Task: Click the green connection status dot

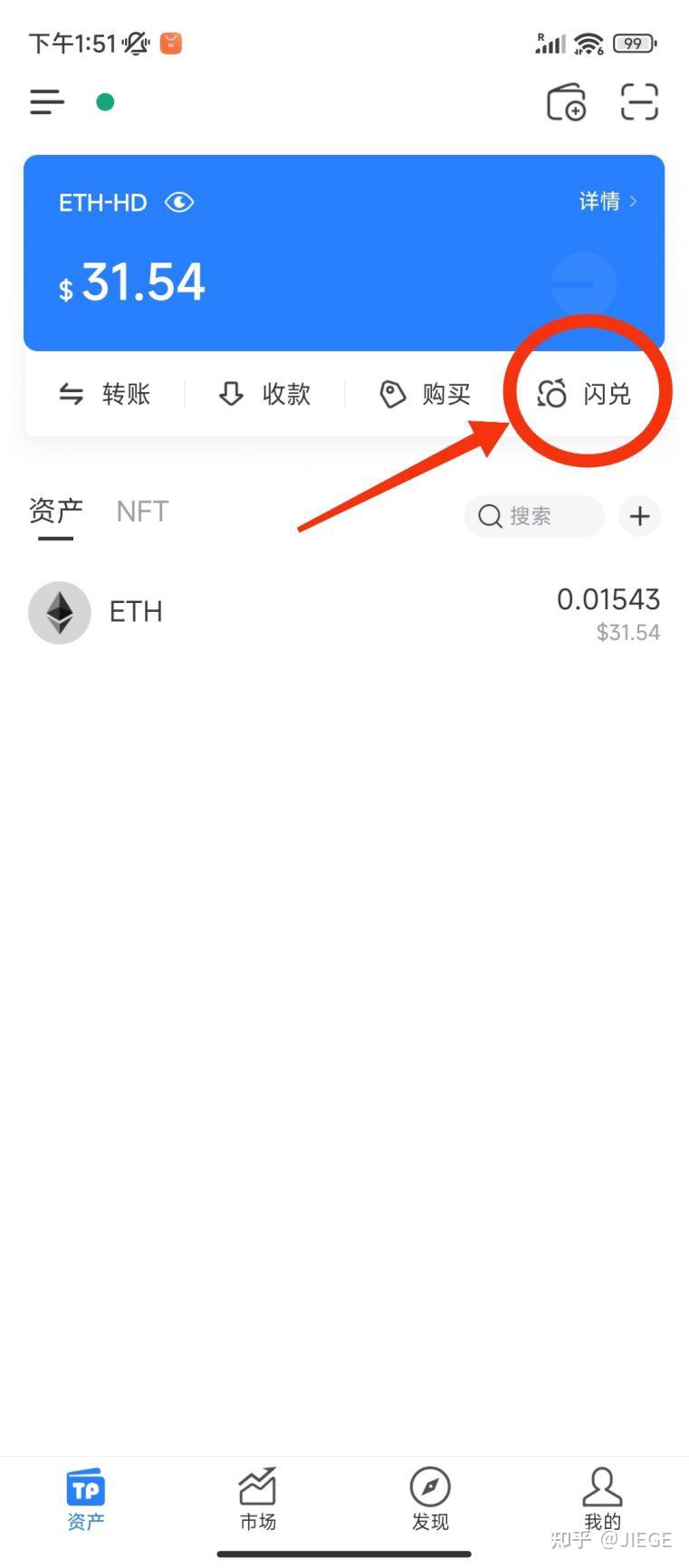Action: click(105, 102)
